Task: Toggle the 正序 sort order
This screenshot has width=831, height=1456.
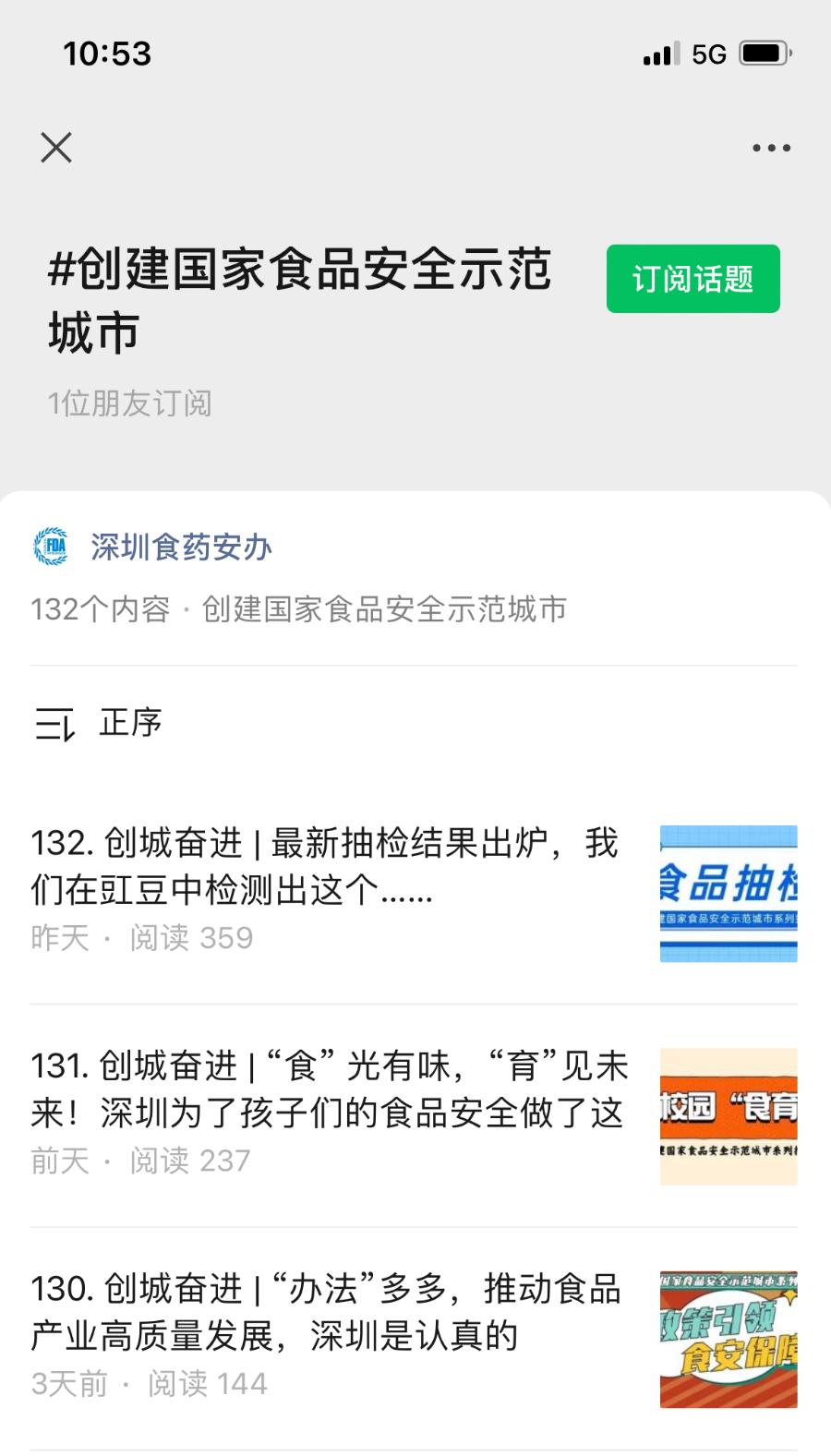Action: (x=99, y=723)
